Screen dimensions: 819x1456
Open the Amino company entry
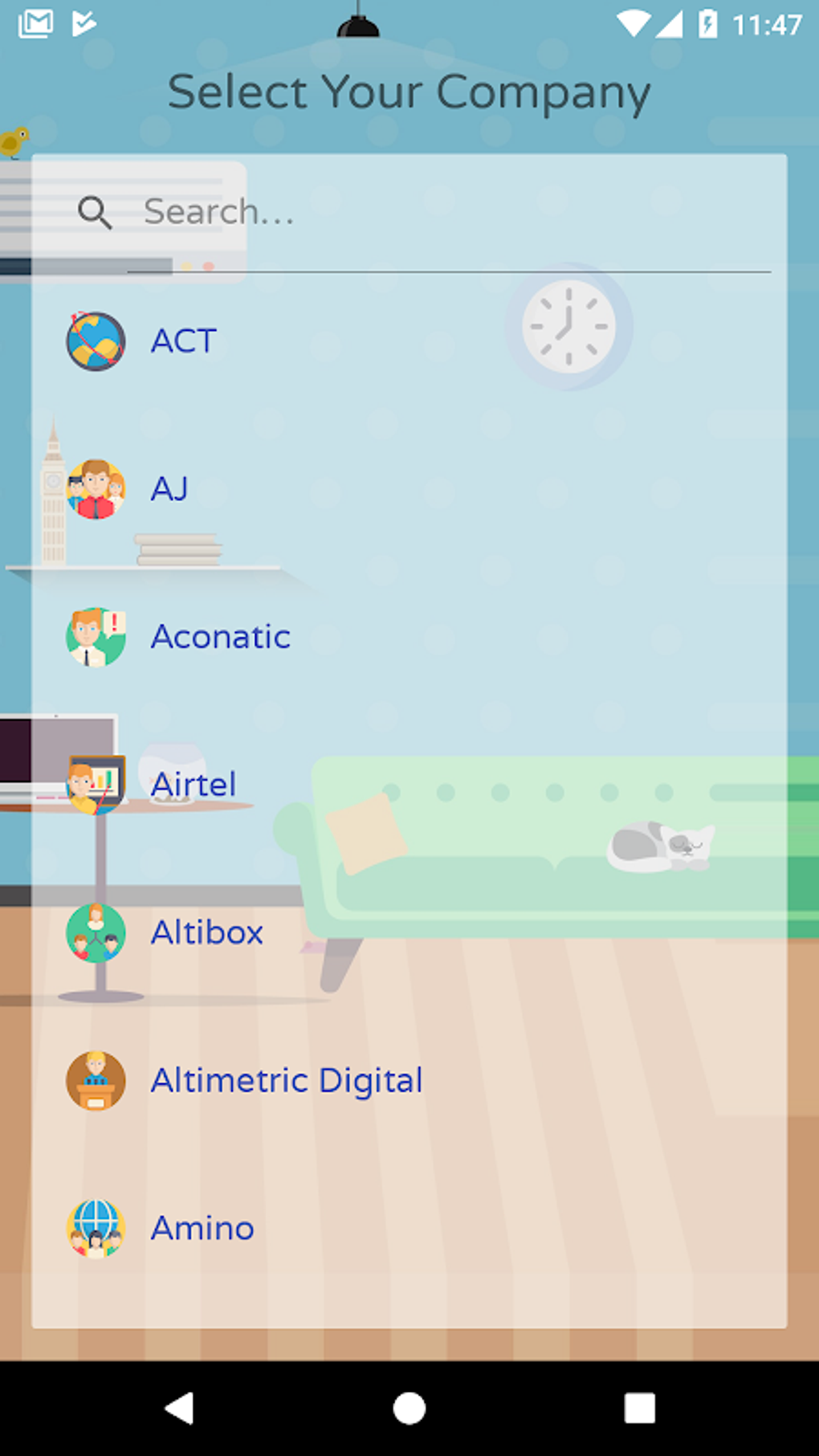coord(202,1228)
